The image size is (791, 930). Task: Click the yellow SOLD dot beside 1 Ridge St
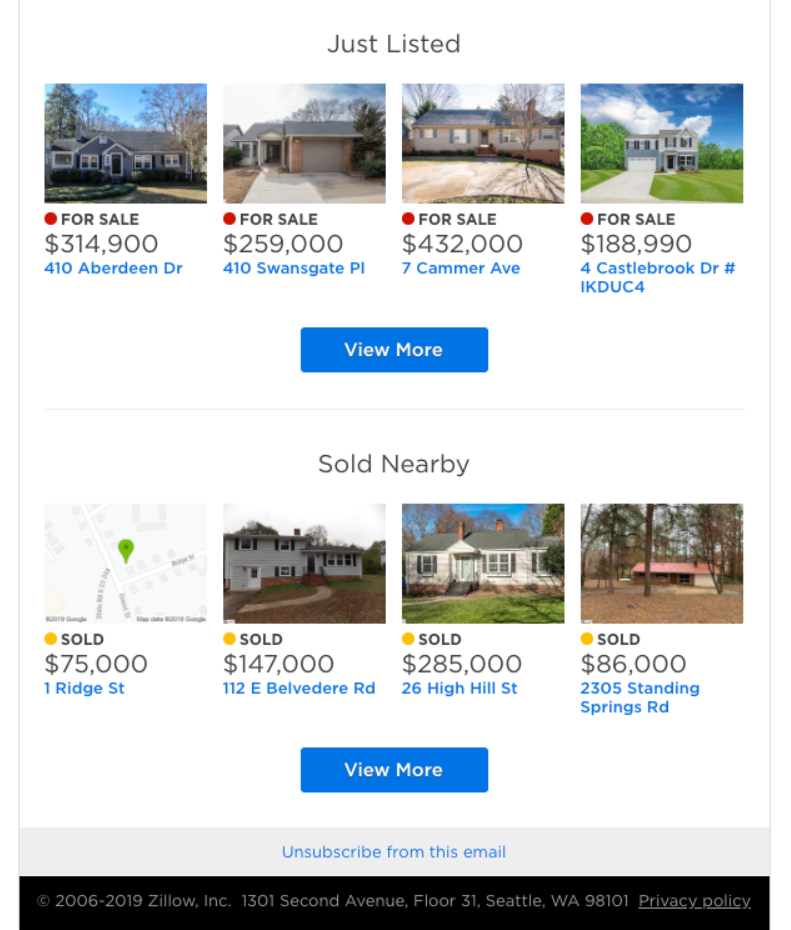pos(48,639)
